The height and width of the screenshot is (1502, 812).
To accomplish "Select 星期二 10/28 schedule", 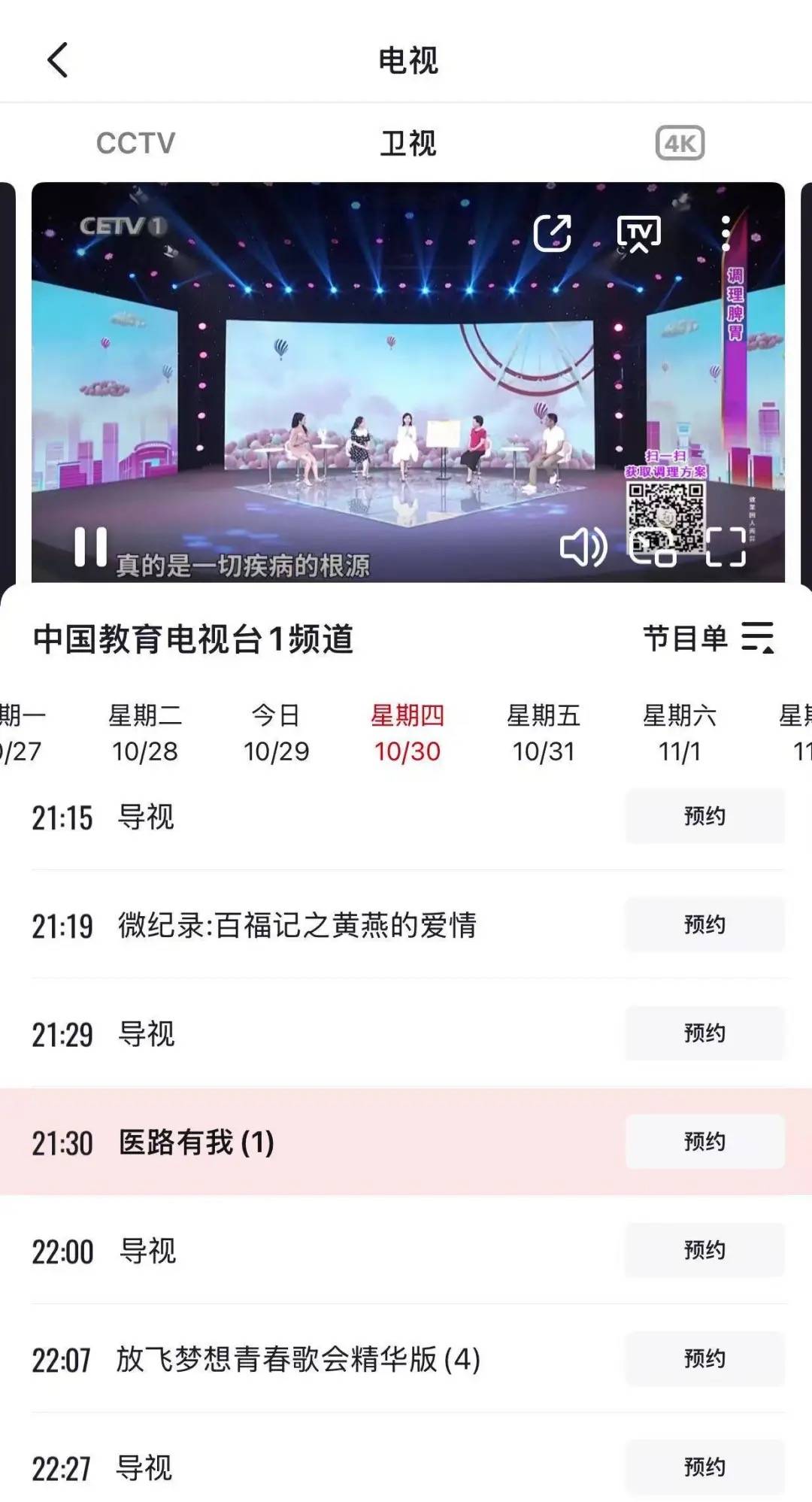I will [x=145, y=733].
